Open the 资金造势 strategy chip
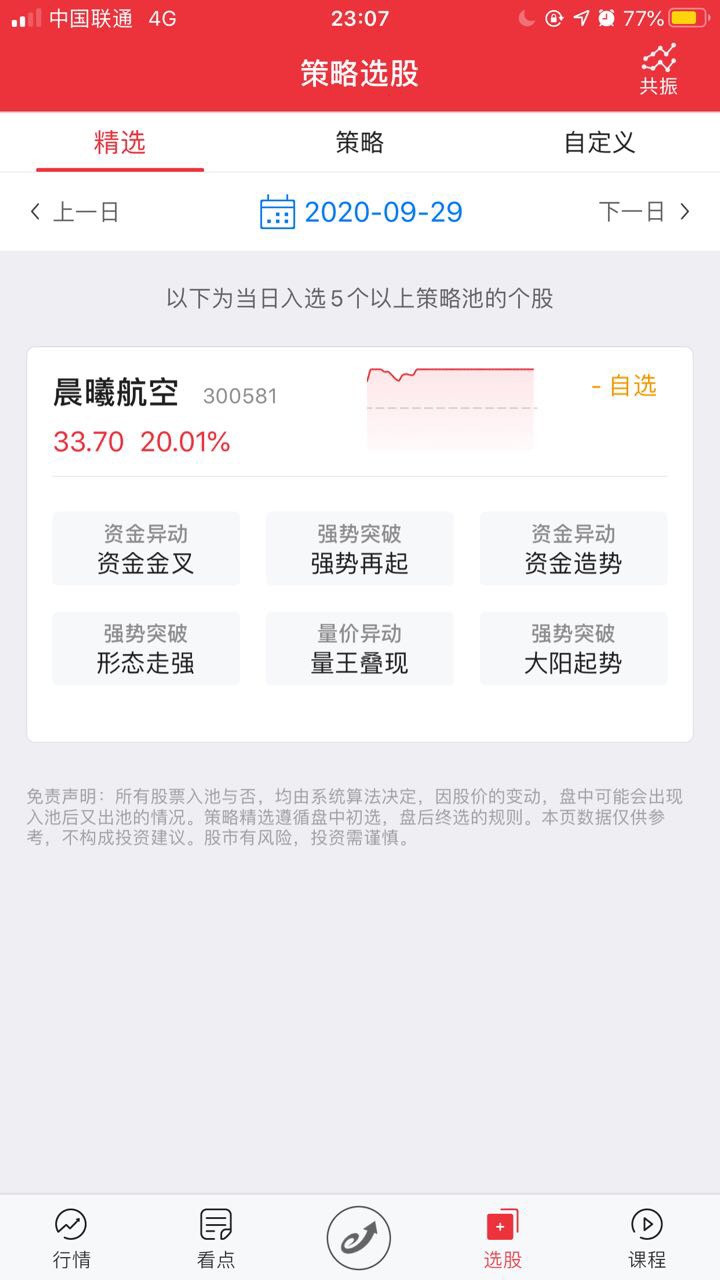Viewport: 720px width, 1280px height. pyautogui.click(x=574, y=549)
